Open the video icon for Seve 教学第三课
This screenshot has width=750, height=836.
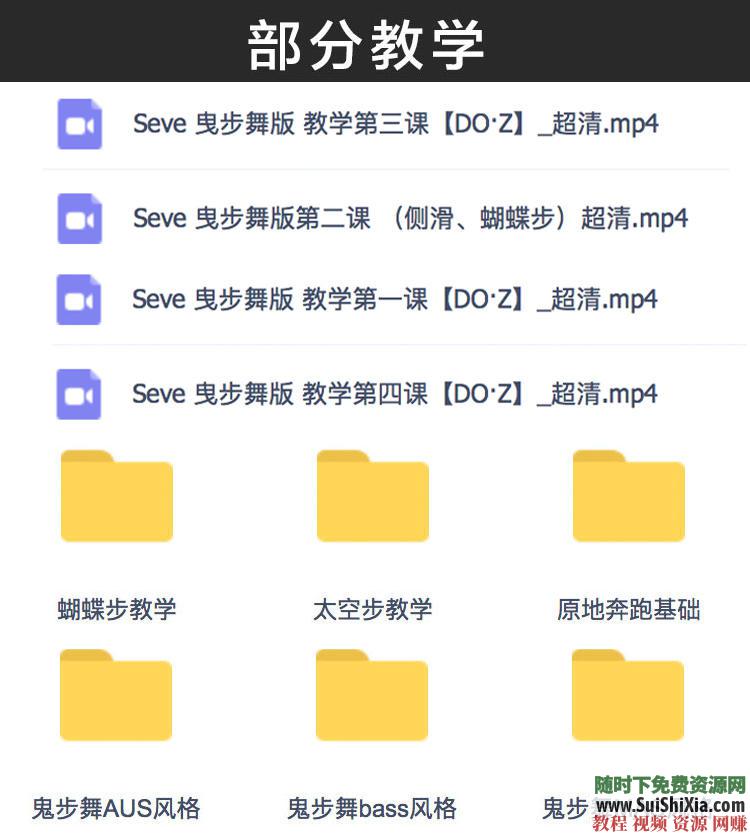tap(78, 124)
